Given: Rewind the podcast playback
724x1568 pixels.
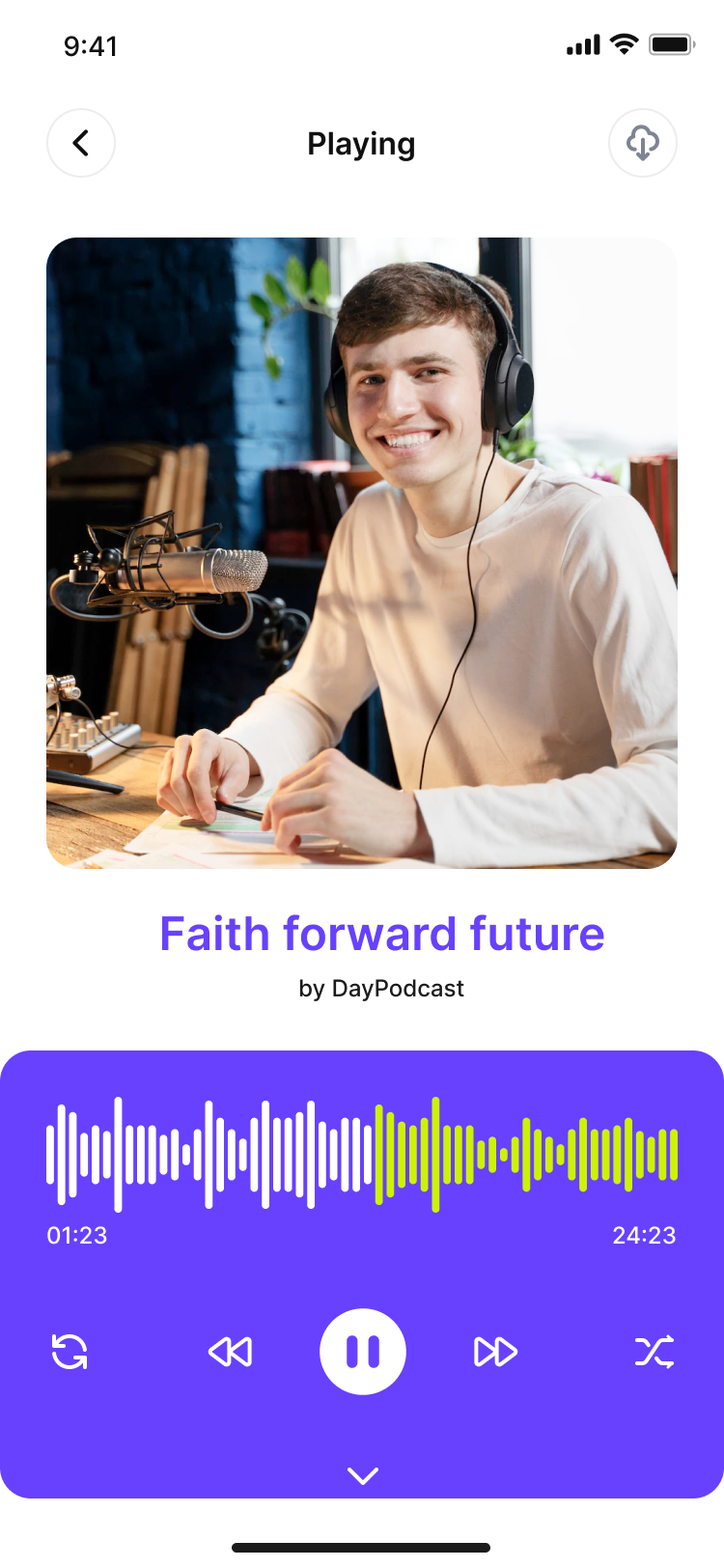Looking at the screenshot, I should click(x=230, y=1352).
